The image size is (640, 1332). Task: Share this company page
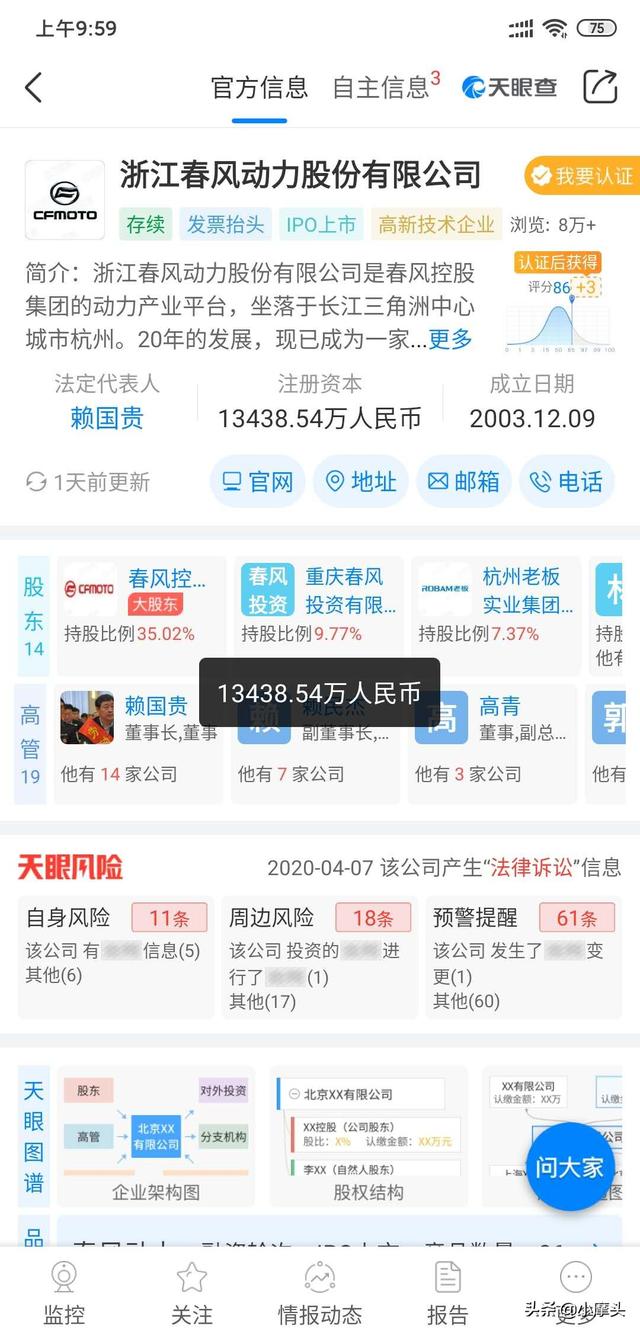600,87
